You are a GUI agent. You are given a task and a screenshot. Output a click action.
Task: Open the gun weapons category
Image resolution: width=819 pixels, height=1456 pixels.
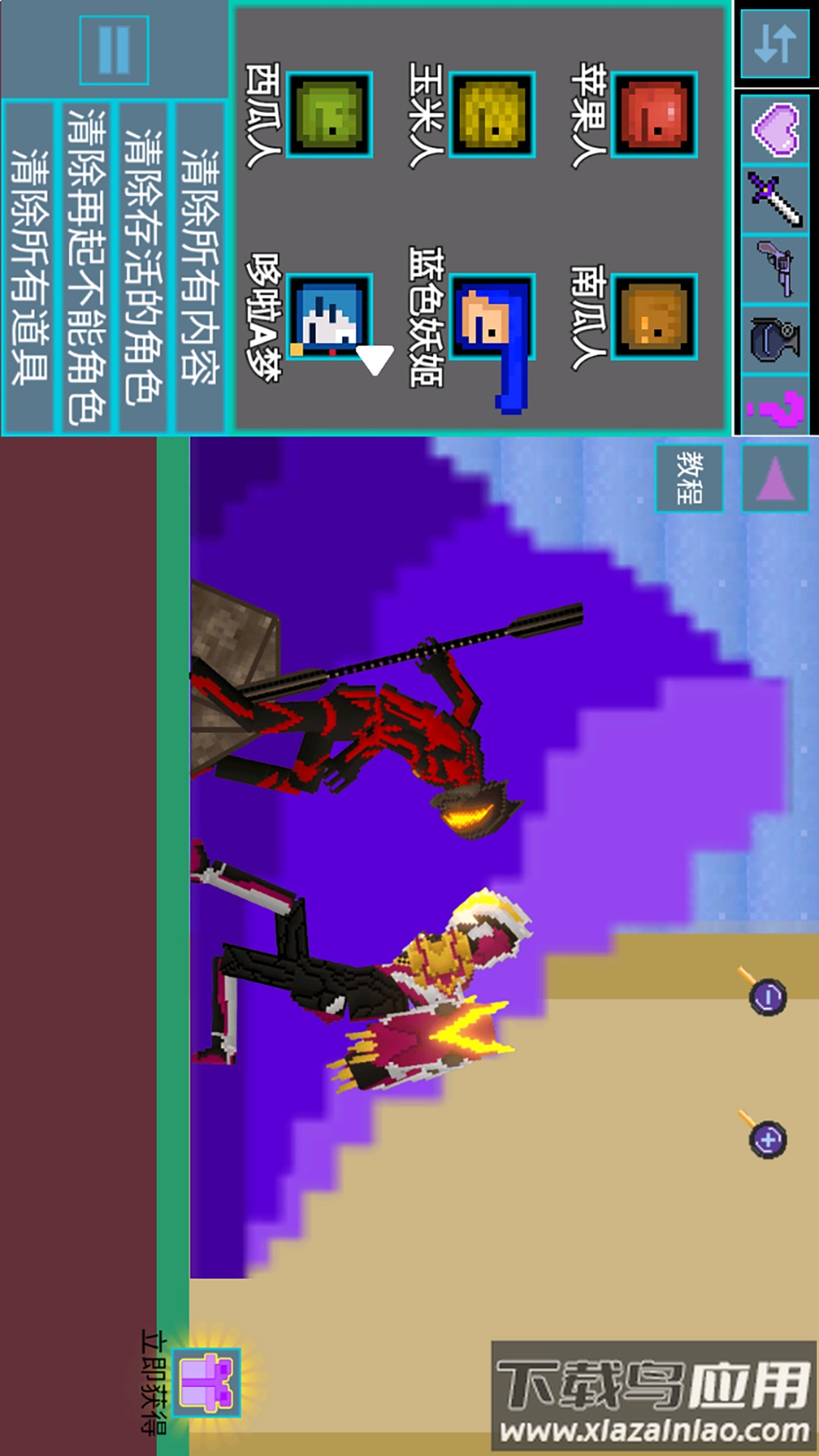[774, 269]
